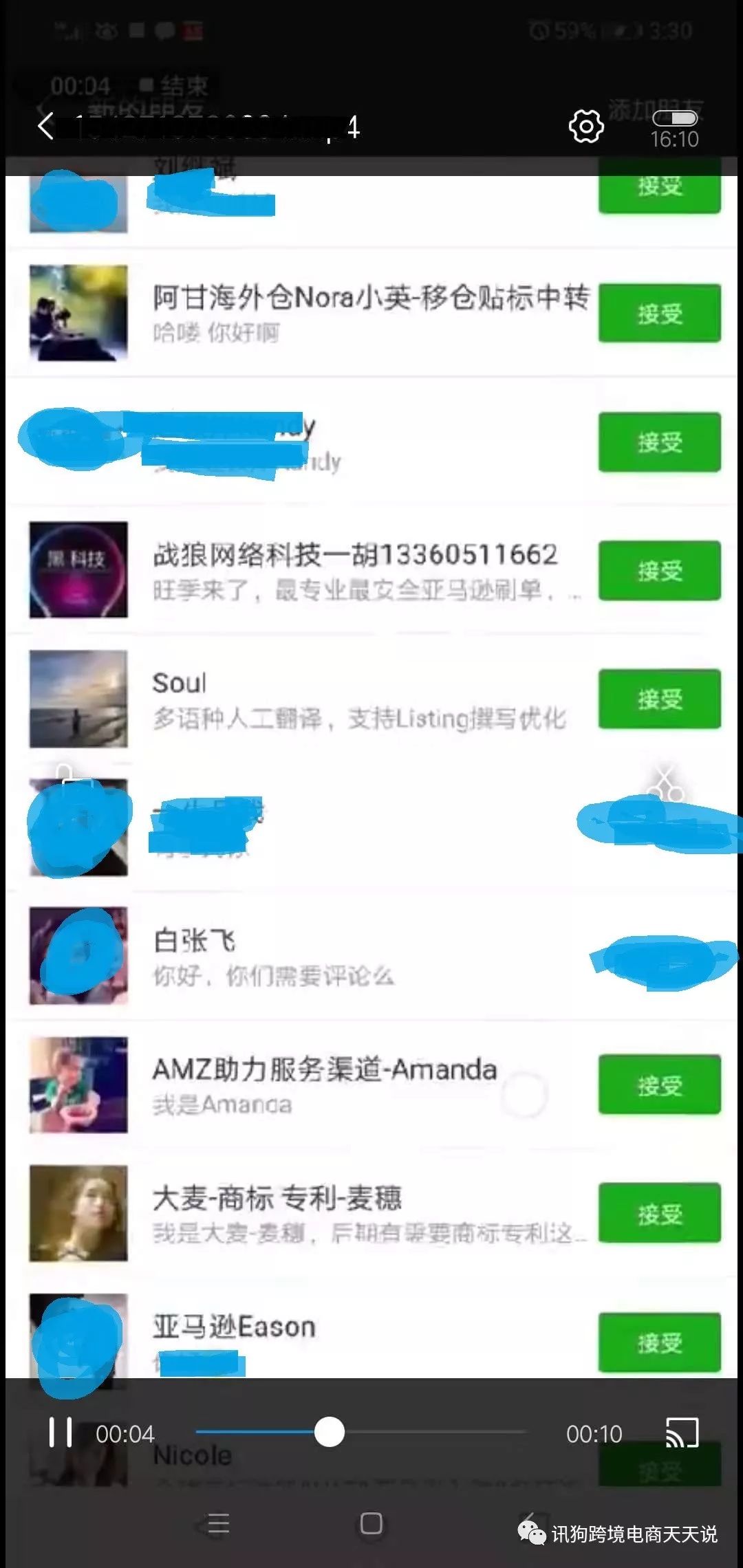
Task: Tap the system home button
Action: tap(371, 1523)
